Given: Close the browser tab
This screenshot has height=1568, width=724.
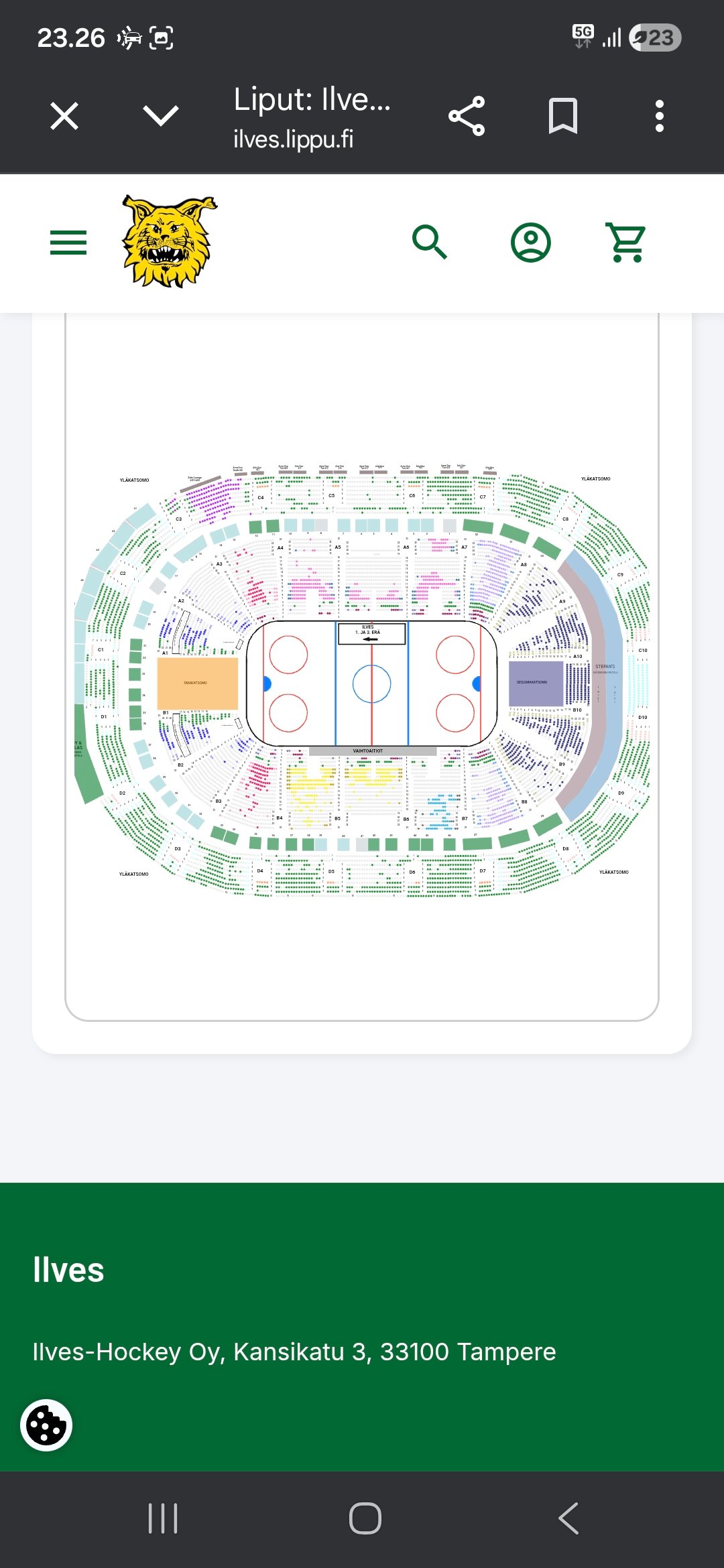Looking at the screenshot, I should [x=64, y=116].
